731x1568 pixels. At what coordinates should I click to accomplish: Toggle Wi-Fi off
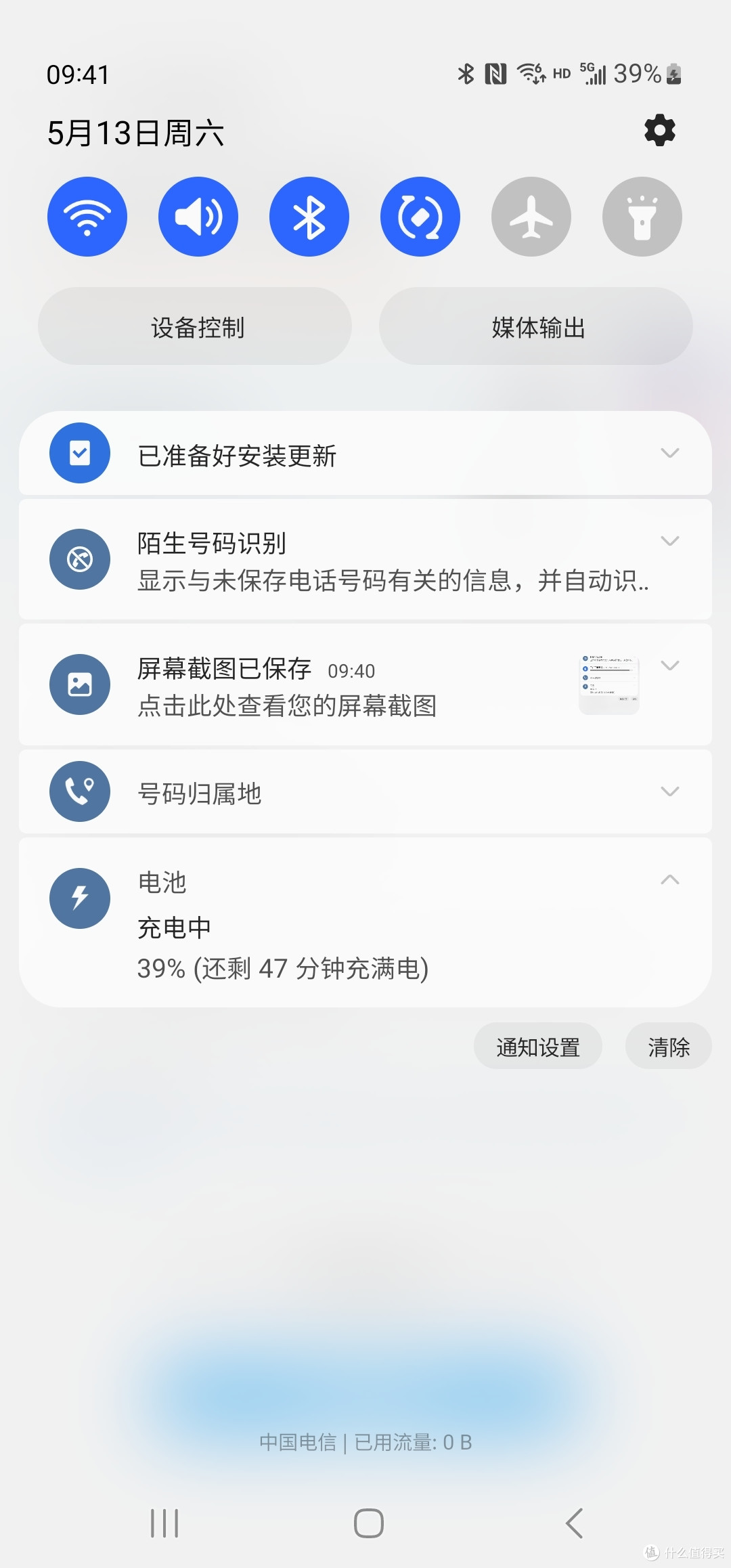pyautogui.click(x=87, y=216)
